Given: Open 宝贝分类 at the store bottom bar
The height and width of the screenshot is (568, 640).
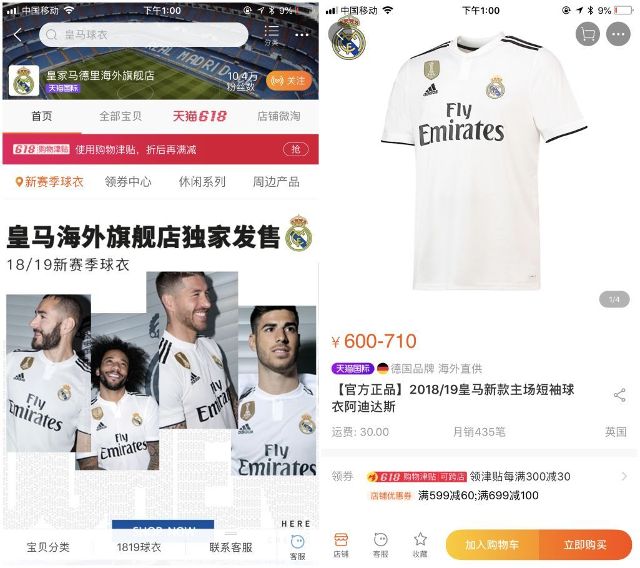Looking at the screenshot, I should (48, 547).
